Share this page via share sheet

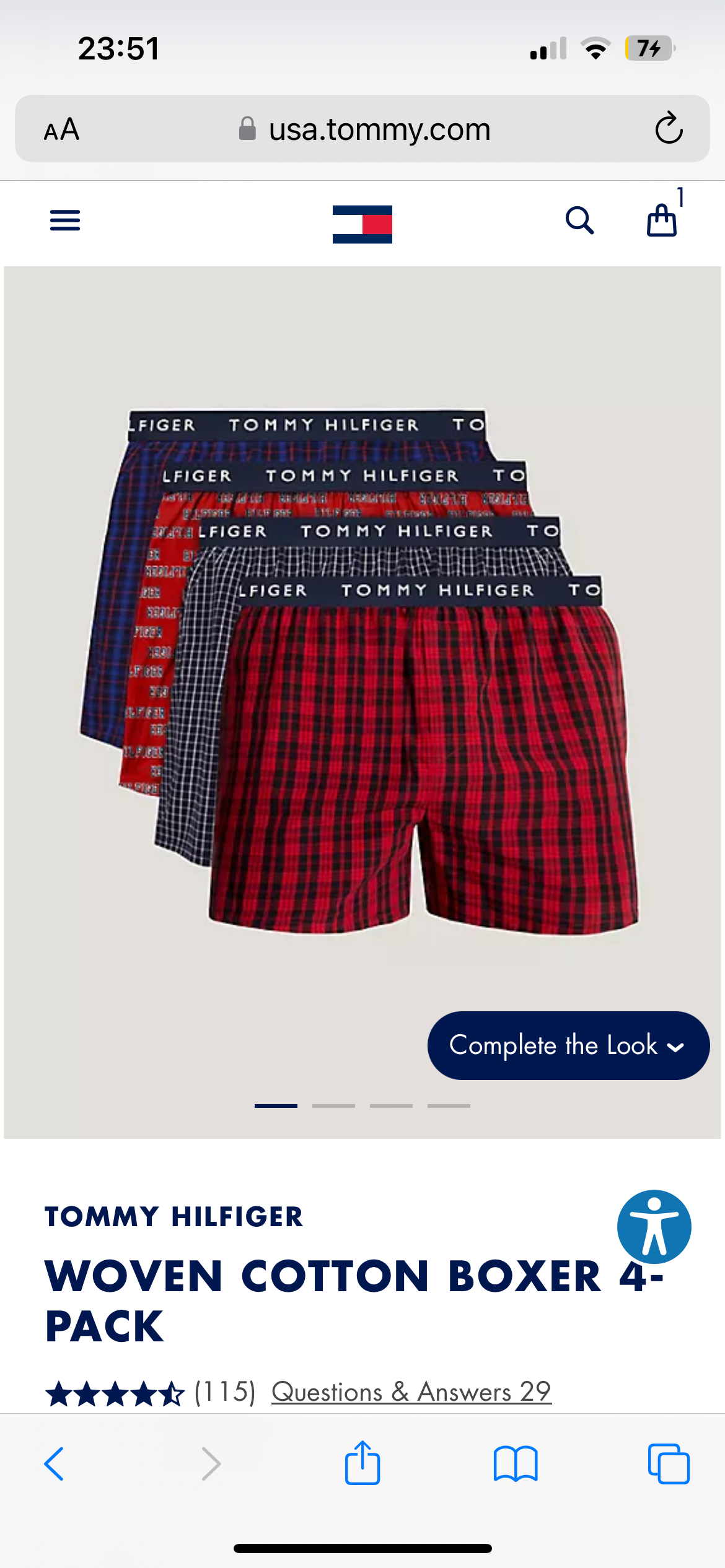[x=362, y=1464]
